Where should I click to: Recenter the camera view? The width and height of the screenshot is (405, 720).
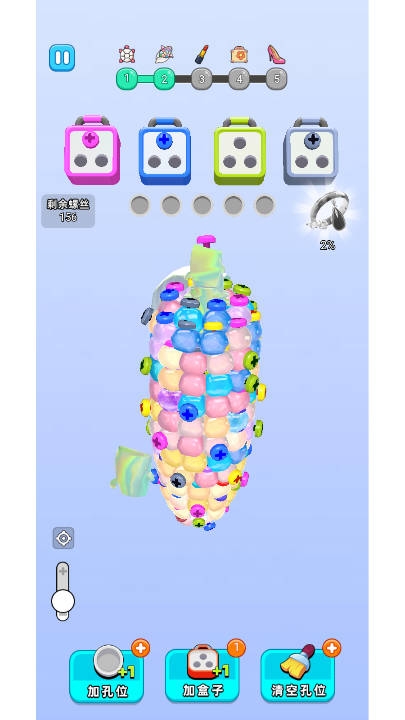click(63, 538)
